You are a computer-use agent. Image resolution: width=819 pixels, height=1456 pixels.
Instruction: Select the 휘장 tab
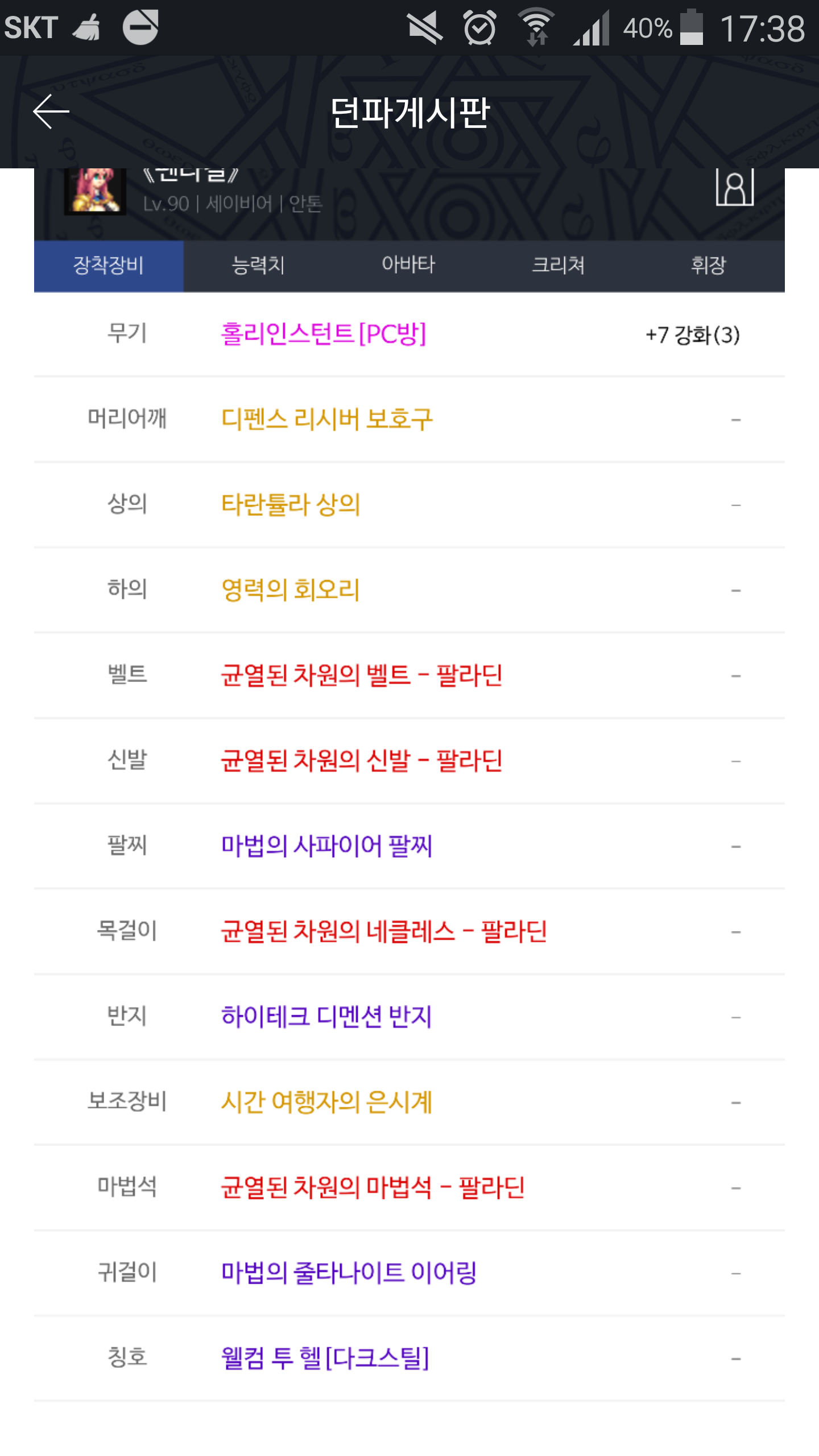click(708, 265)
